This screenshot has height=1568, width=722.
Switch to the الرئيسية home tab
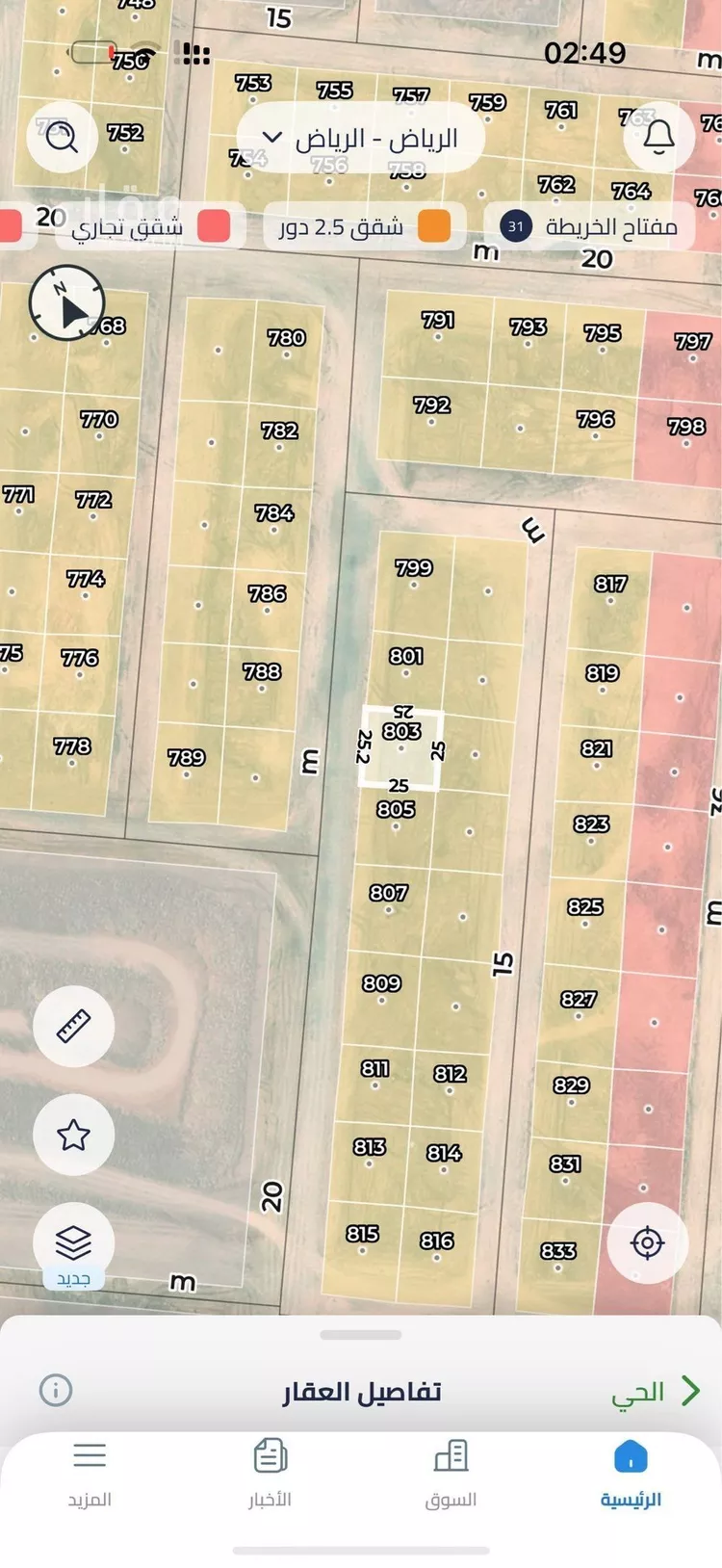(x=631, y=1474)
